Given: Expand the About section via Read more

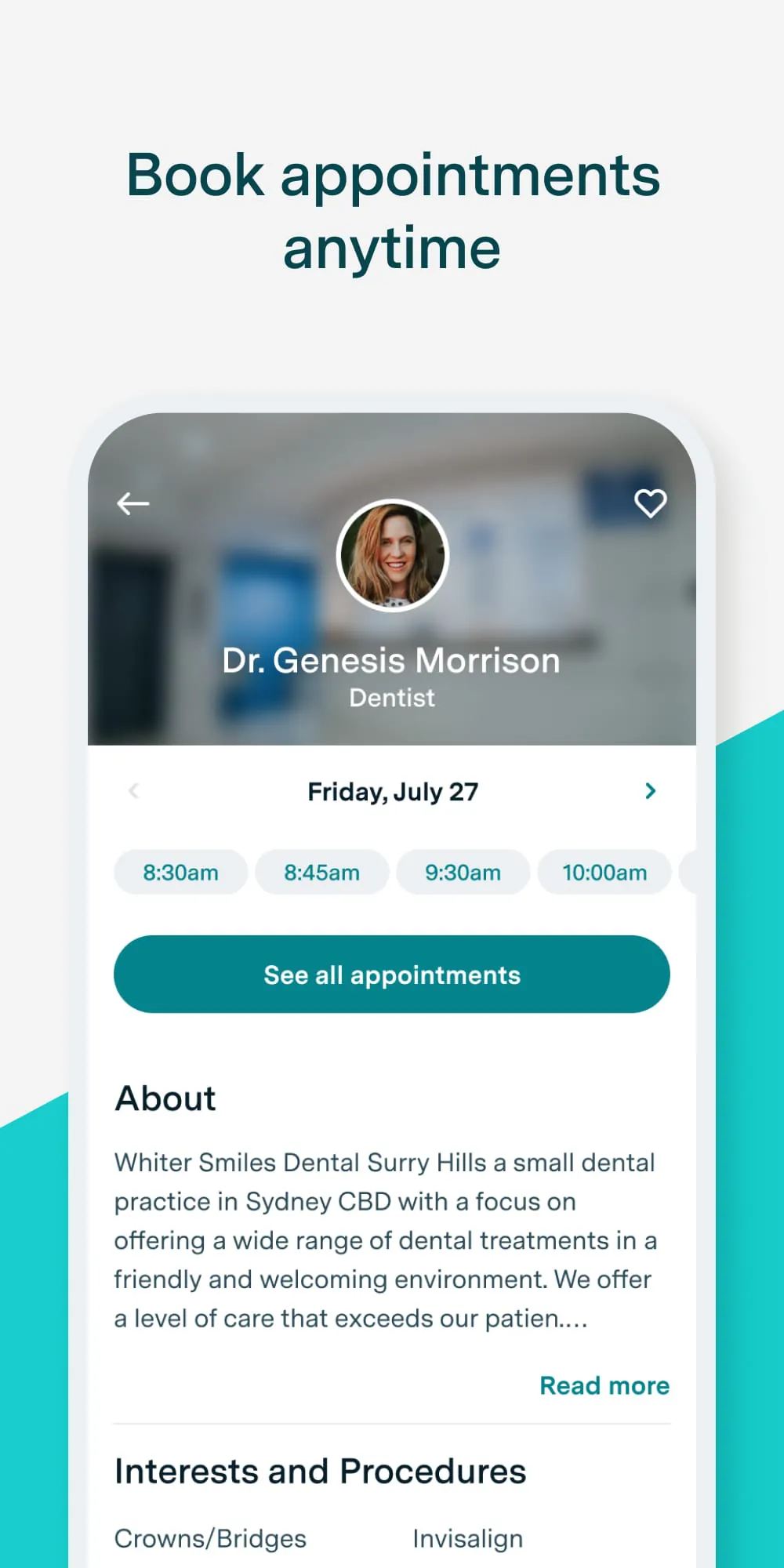Looking at the screenshot, I should point(604,1385).
